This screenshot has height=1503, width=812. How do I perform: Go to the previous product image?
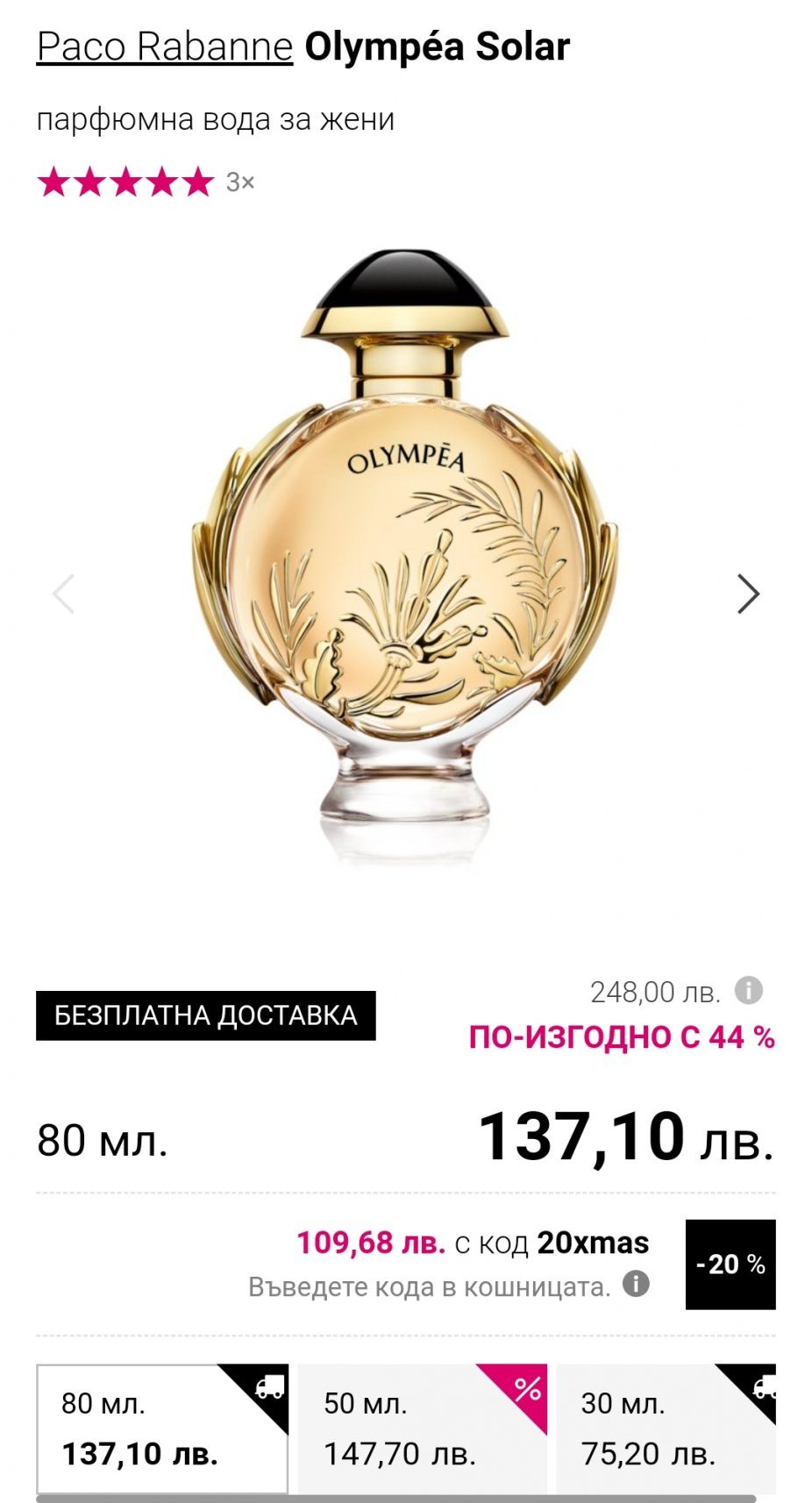tap(63, 594)
